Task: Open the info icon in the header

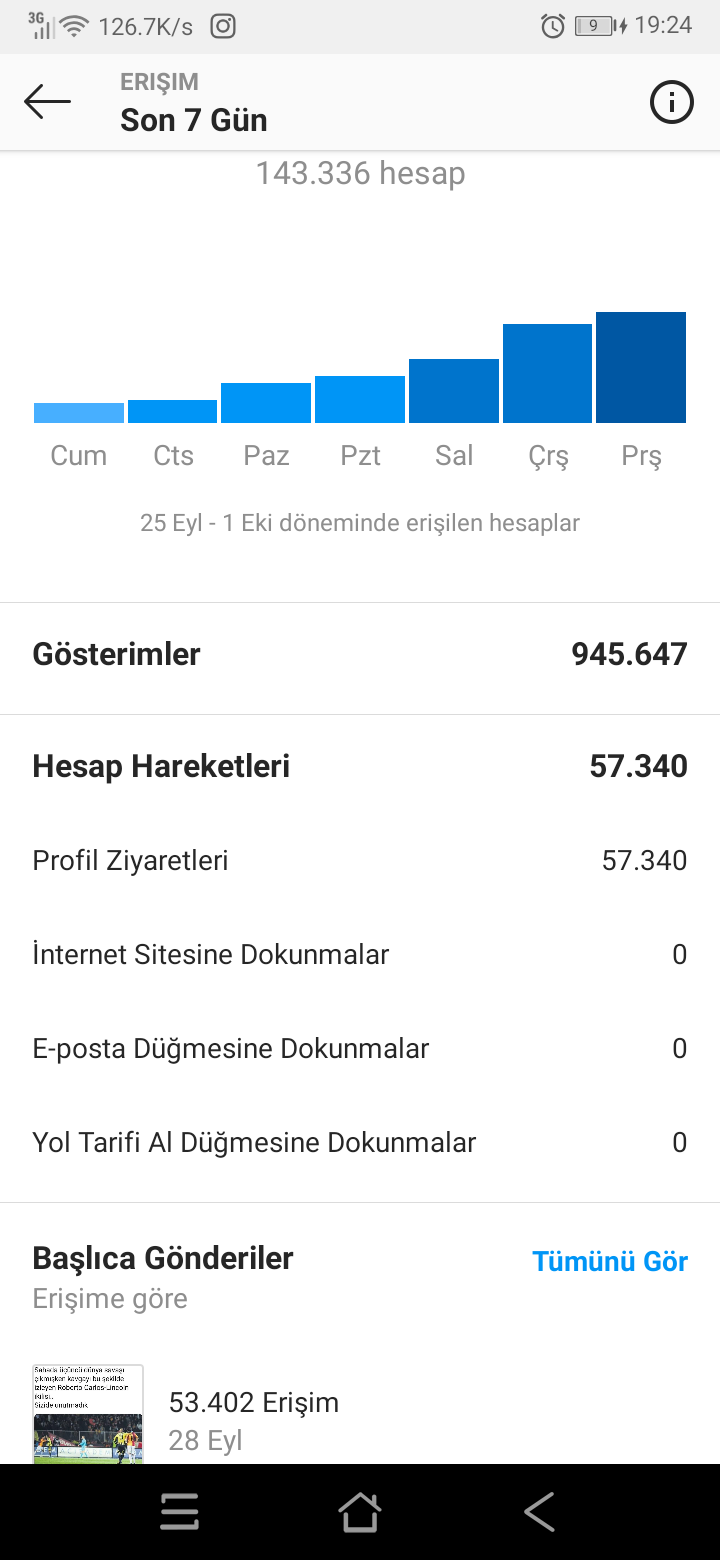Action: (x=671, y=102)
